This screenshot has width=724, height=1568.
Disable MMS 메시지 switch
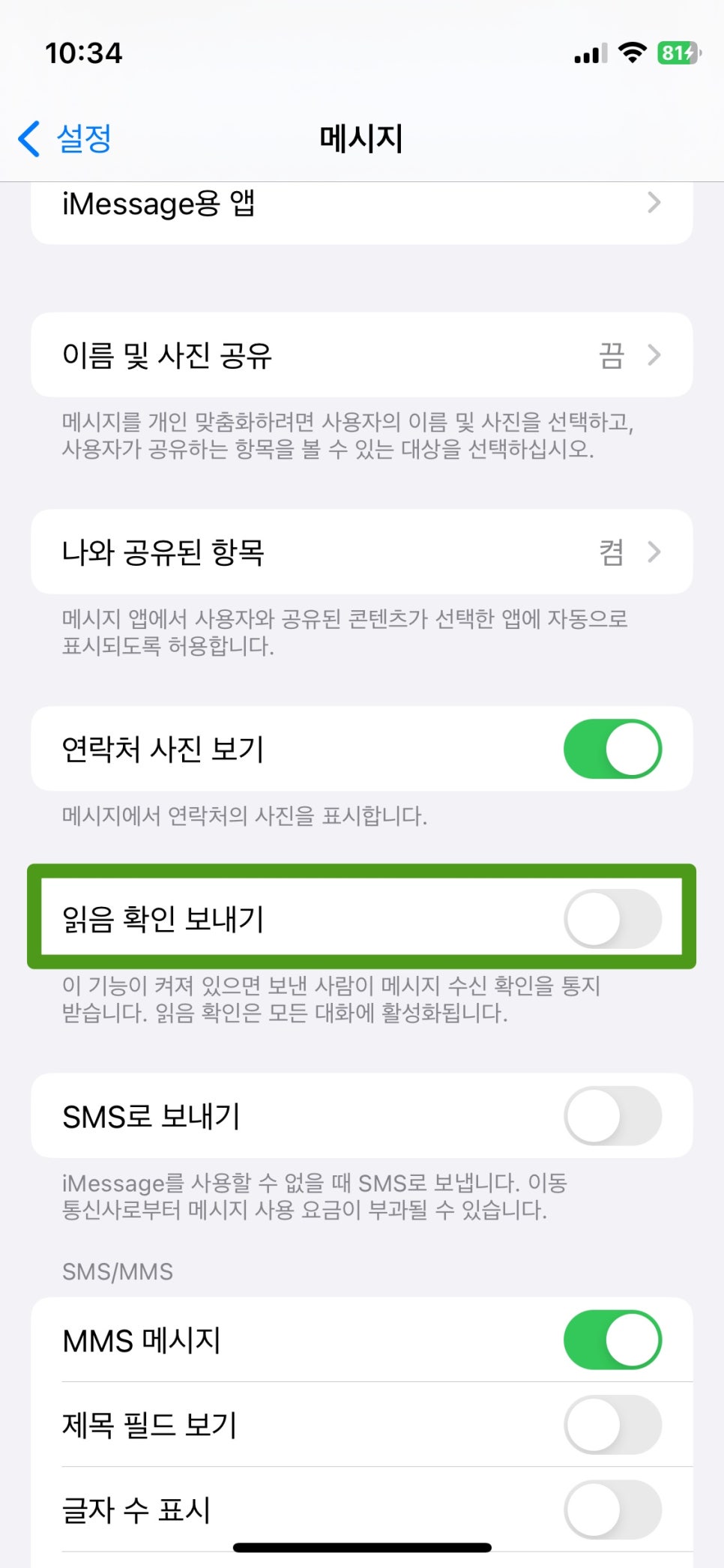612,1340
